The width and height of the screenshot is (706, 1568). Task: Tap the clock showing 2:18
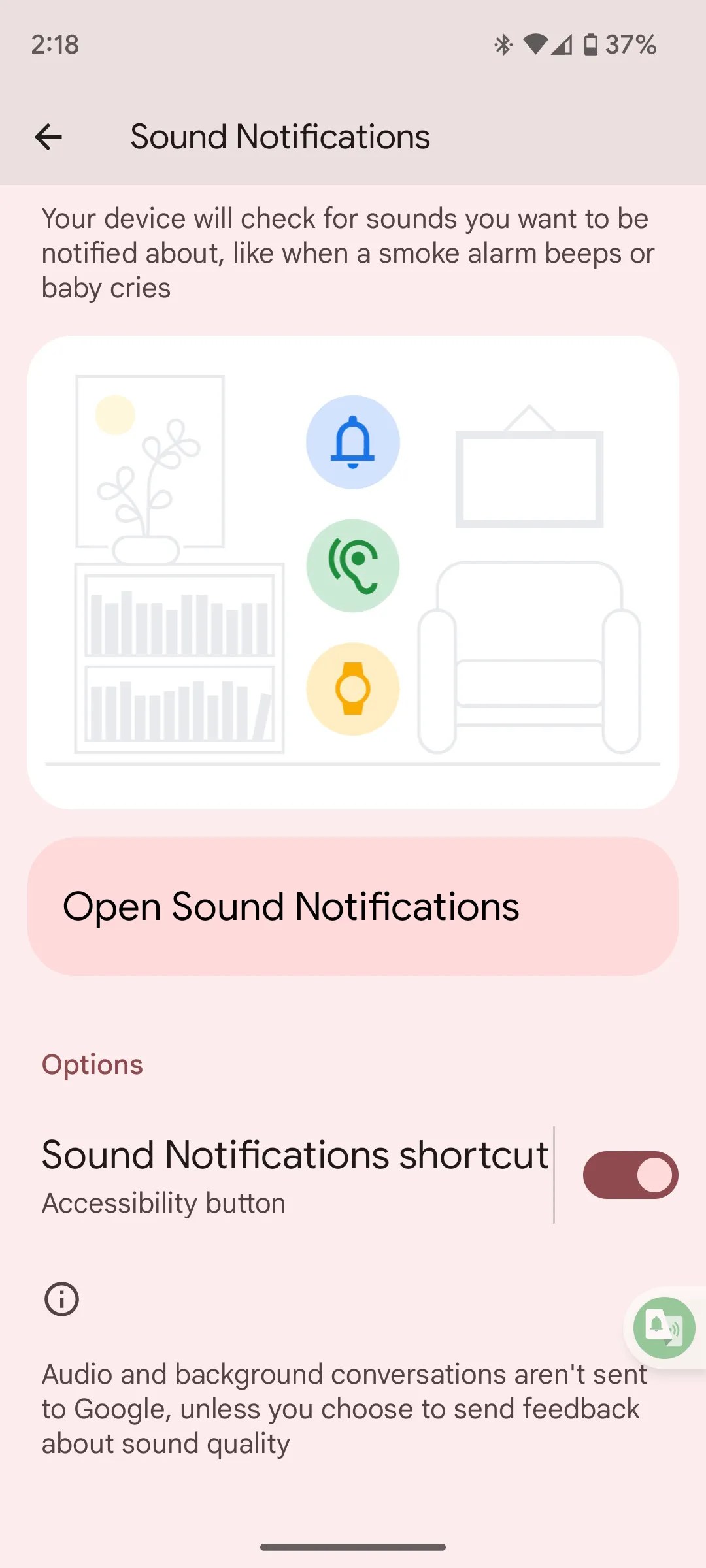(x=55, y=44)
